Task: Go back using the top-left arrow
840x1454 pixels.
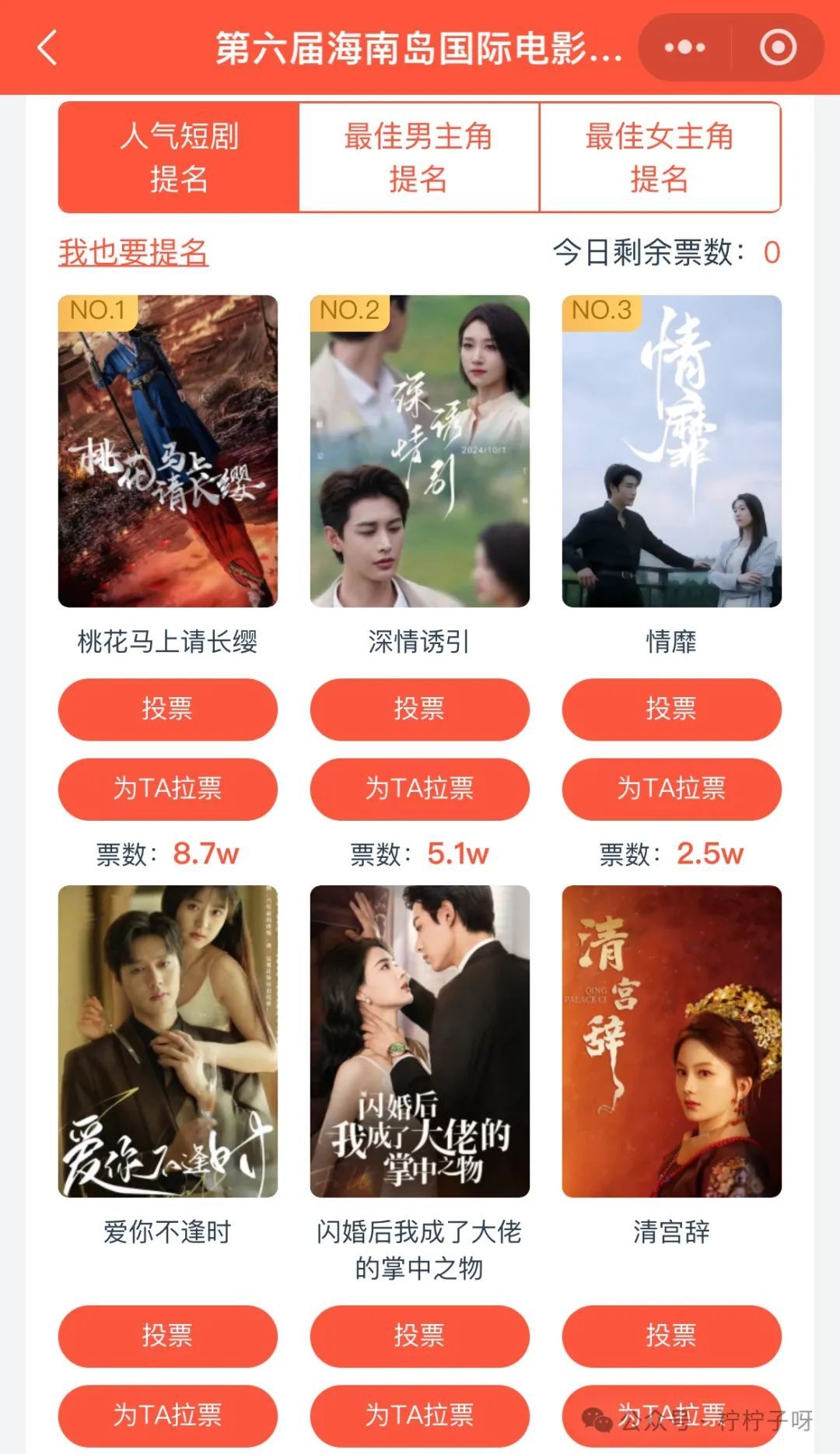Action: point(48,48)
